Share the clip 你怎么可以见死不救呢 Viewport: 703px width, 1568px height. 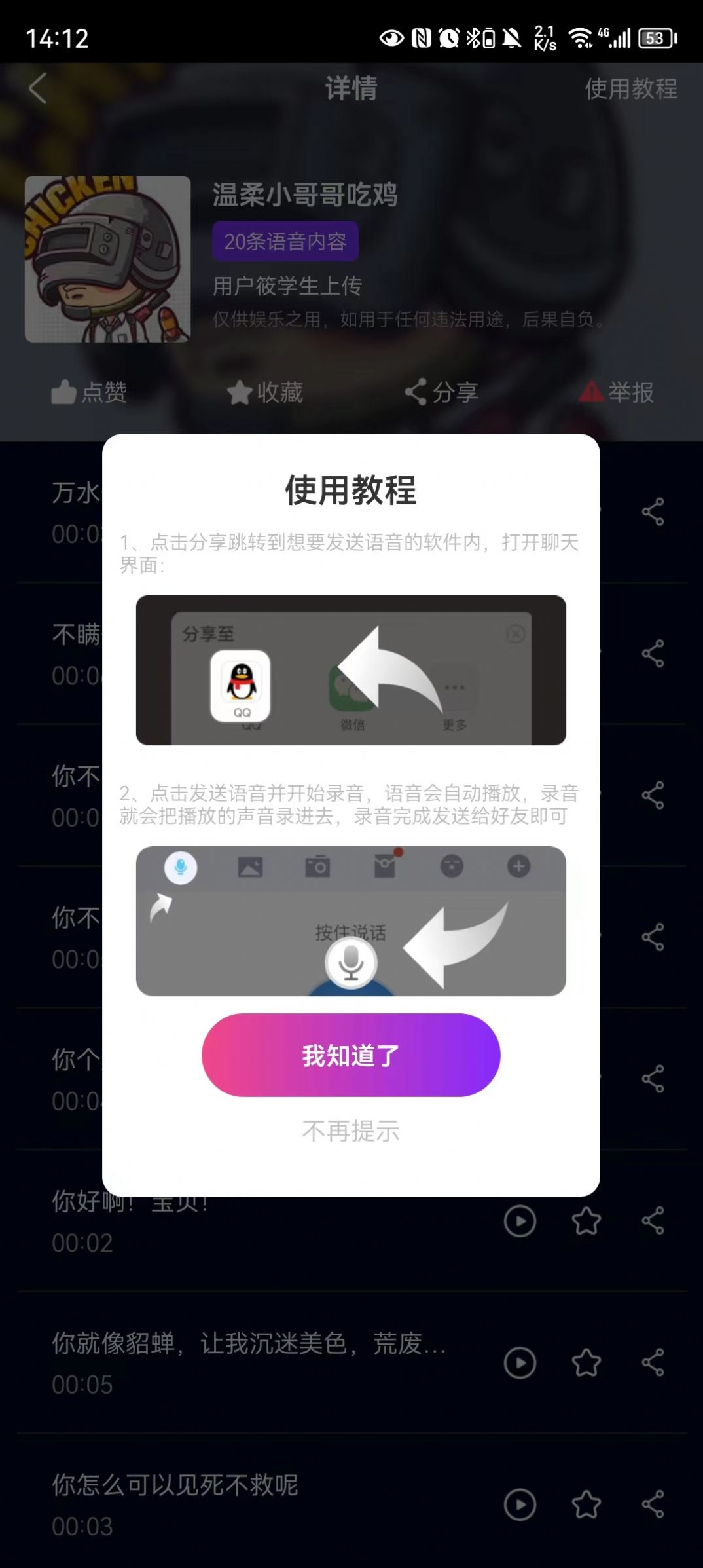click(653, 1504)
